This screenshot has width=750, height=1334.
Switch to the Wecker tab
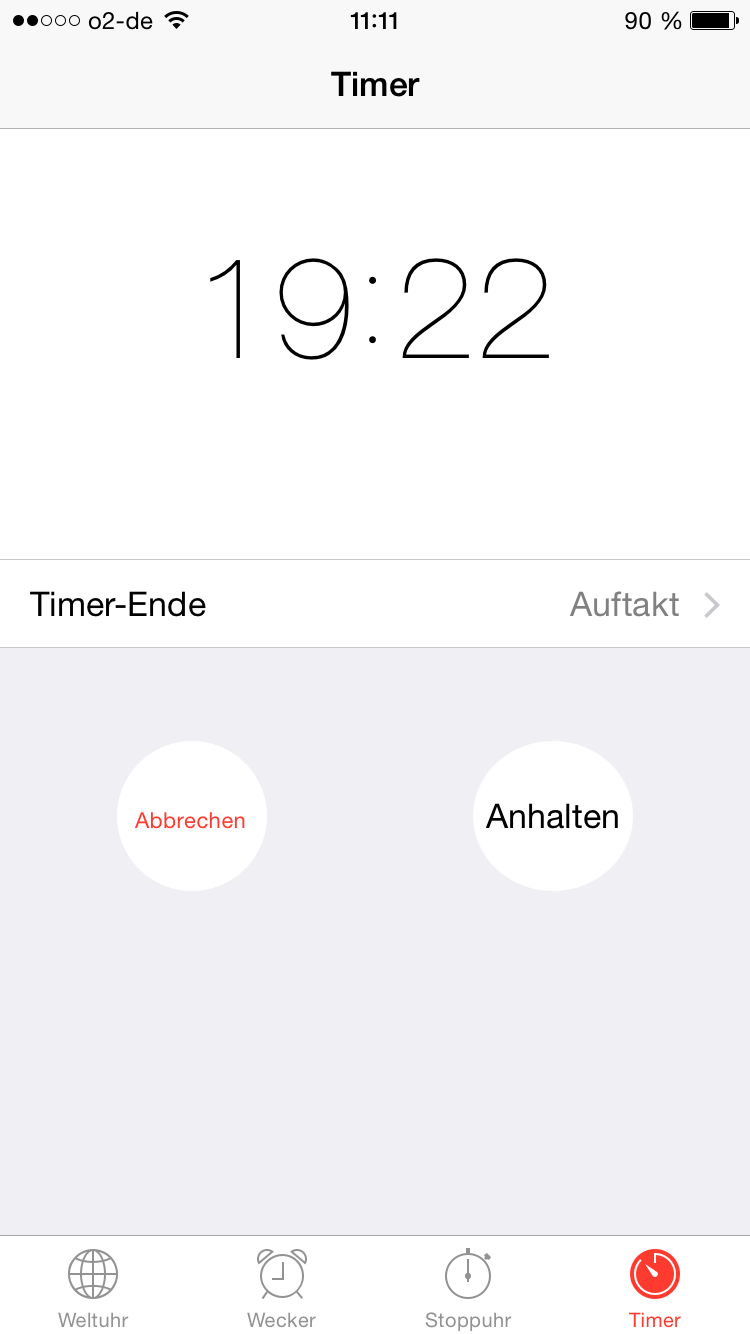point(281,1288)
